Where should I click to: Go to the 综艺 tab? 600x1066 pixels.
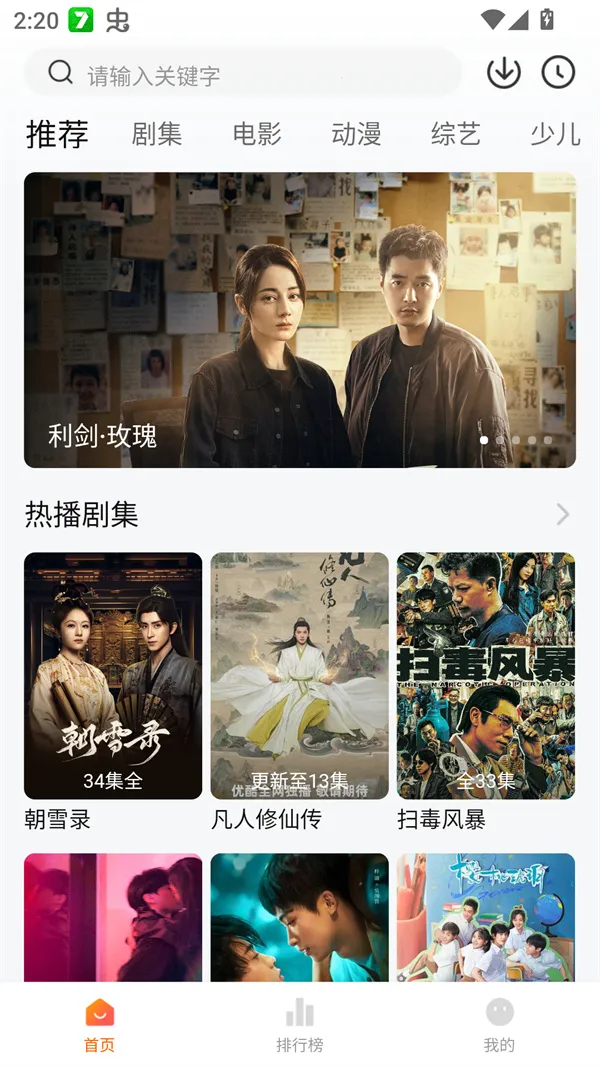(456, 134)
